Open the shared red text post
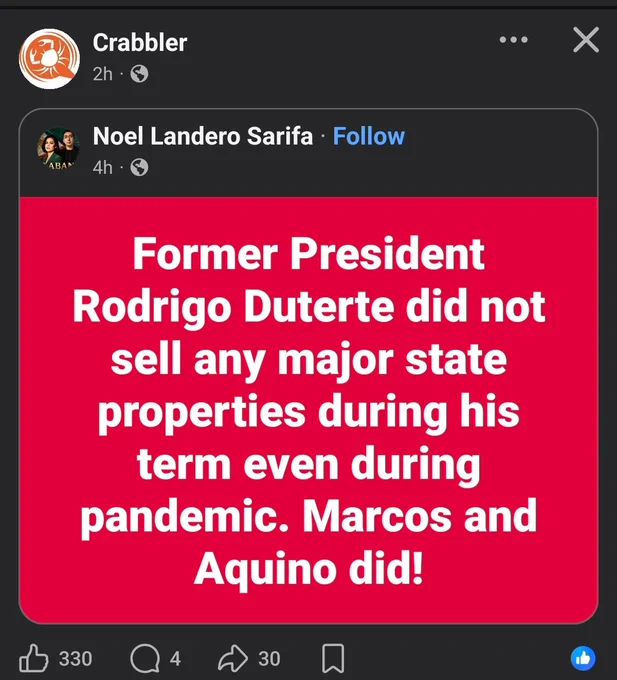 (x=309, y=410)
